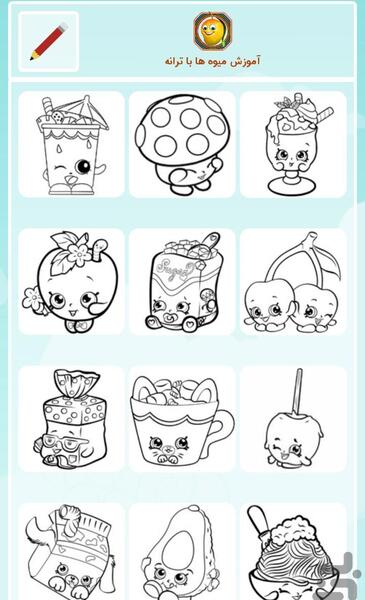Open the avocado character drawing
This screenshot has height=600, width=365.
[x=182, y=551]
